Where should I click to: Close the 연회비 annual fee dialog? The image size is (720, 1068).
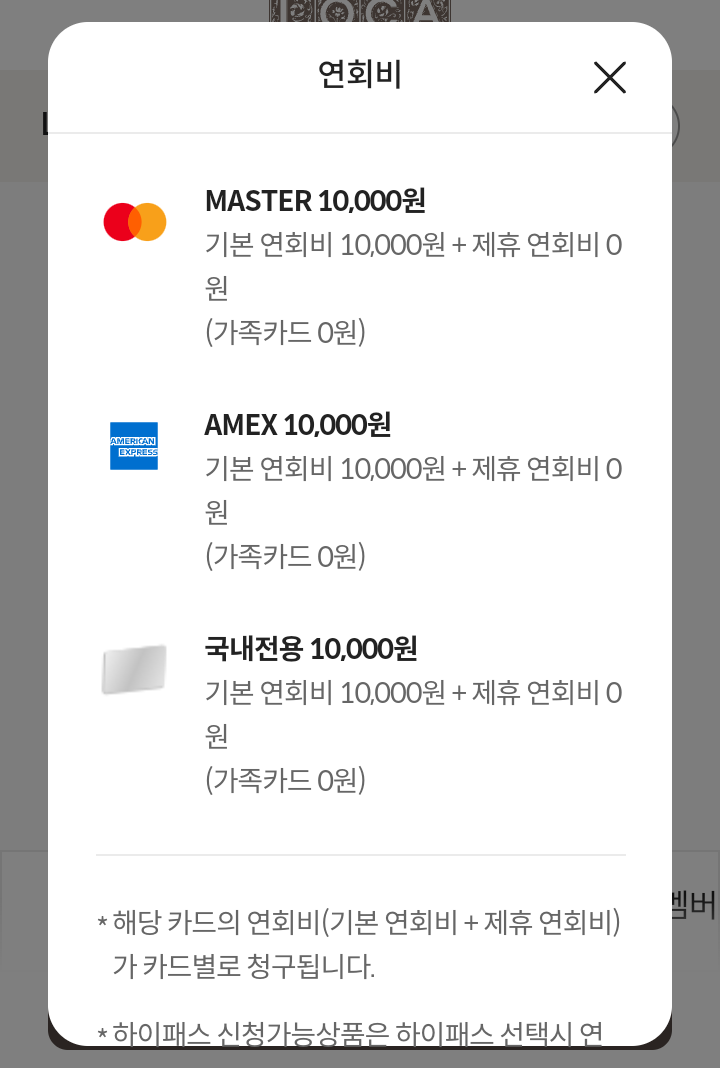(609, 77)
